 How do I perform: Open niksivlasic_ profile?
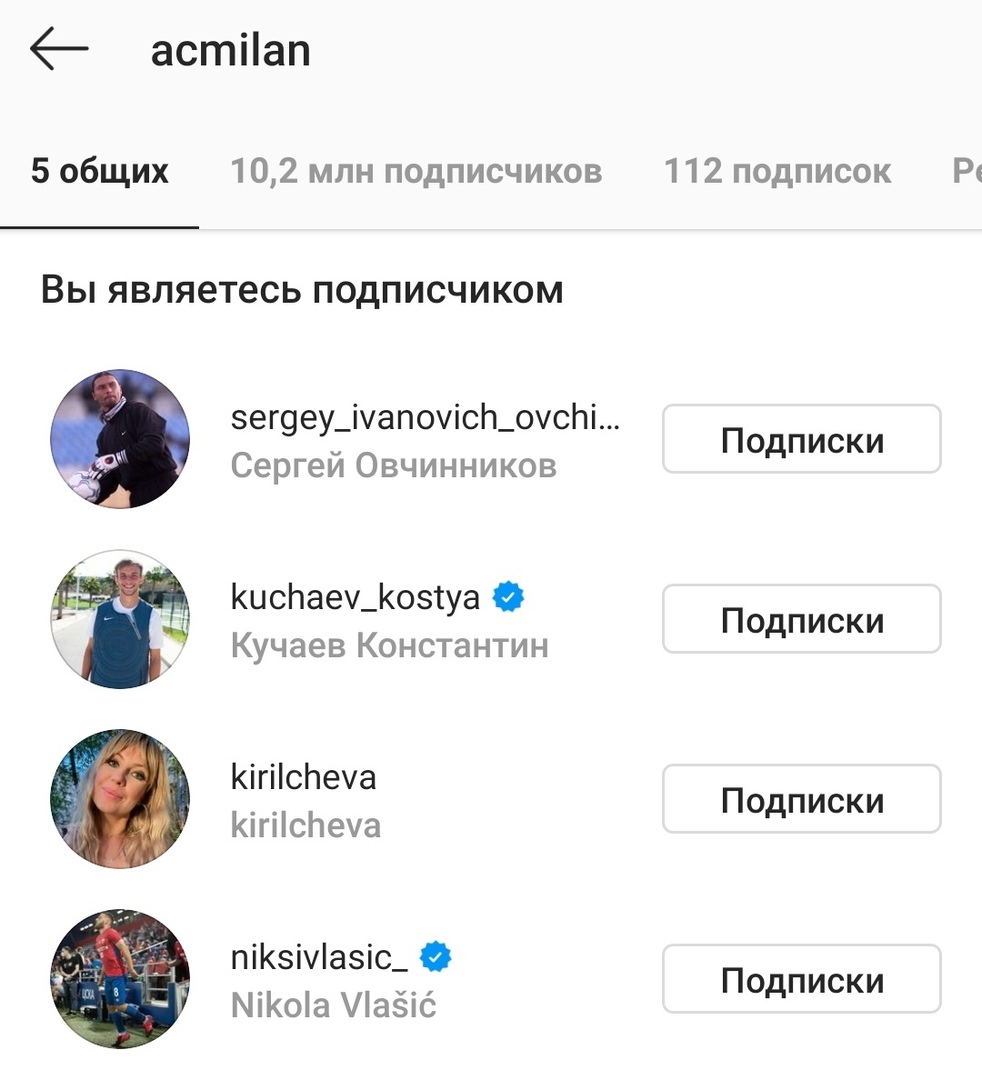318,959
